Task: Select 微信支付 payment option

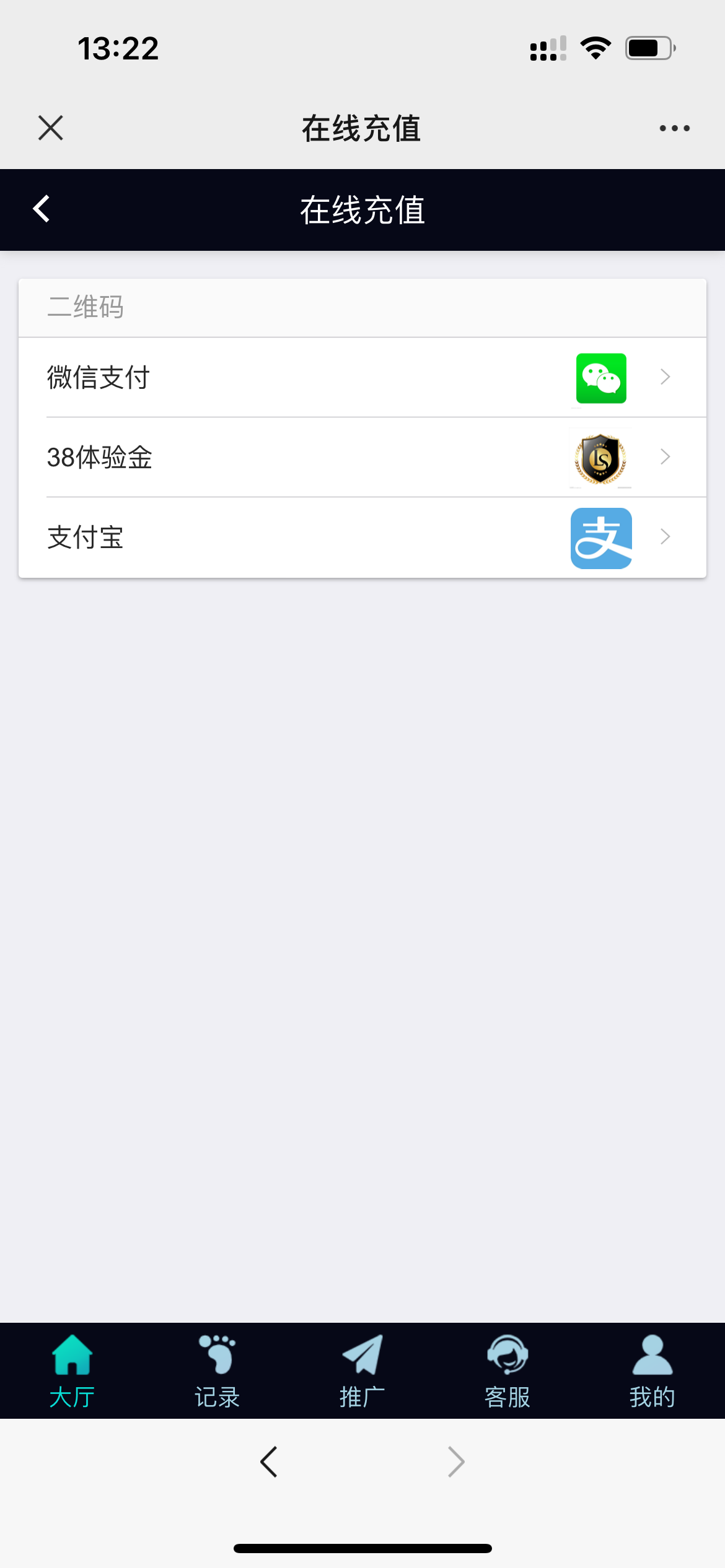Action: (x=362, y=378)
